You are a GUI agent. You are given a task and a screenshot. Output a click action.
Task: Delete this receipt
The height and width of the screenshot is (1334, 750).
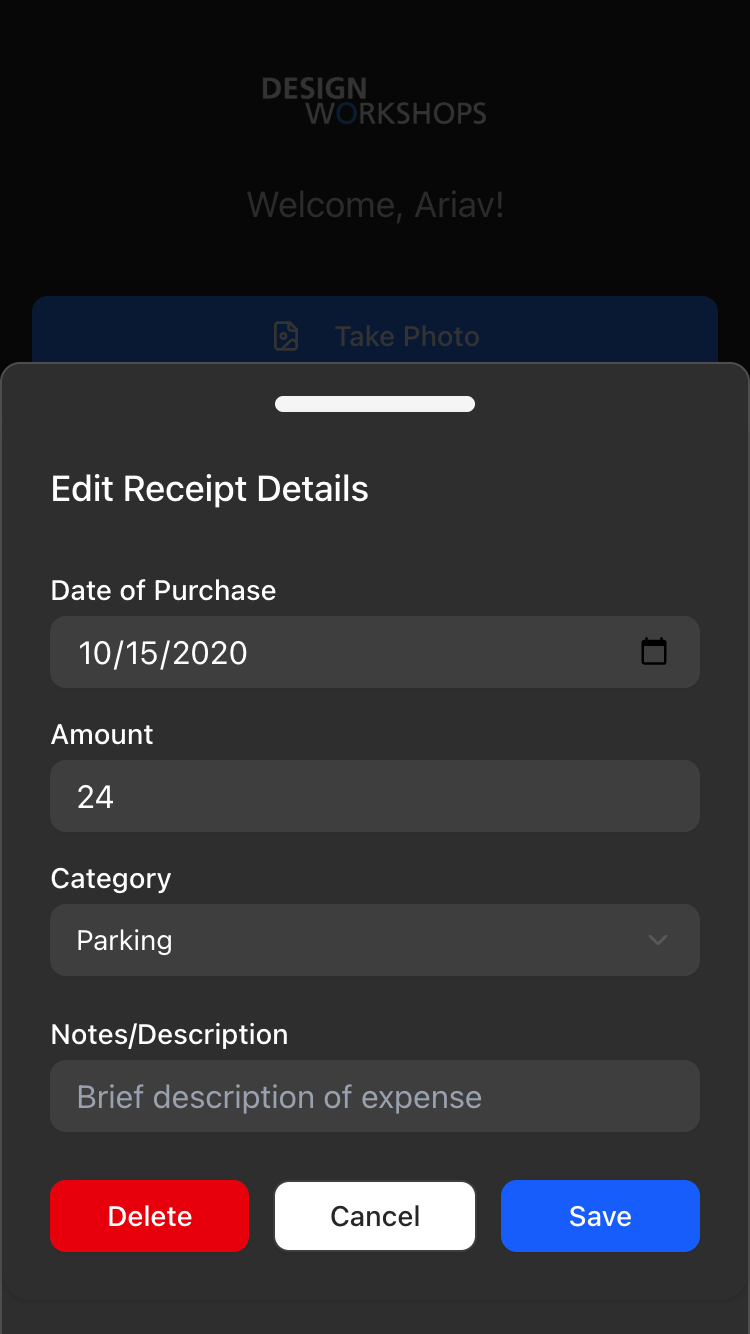(x=149, y=1215)
